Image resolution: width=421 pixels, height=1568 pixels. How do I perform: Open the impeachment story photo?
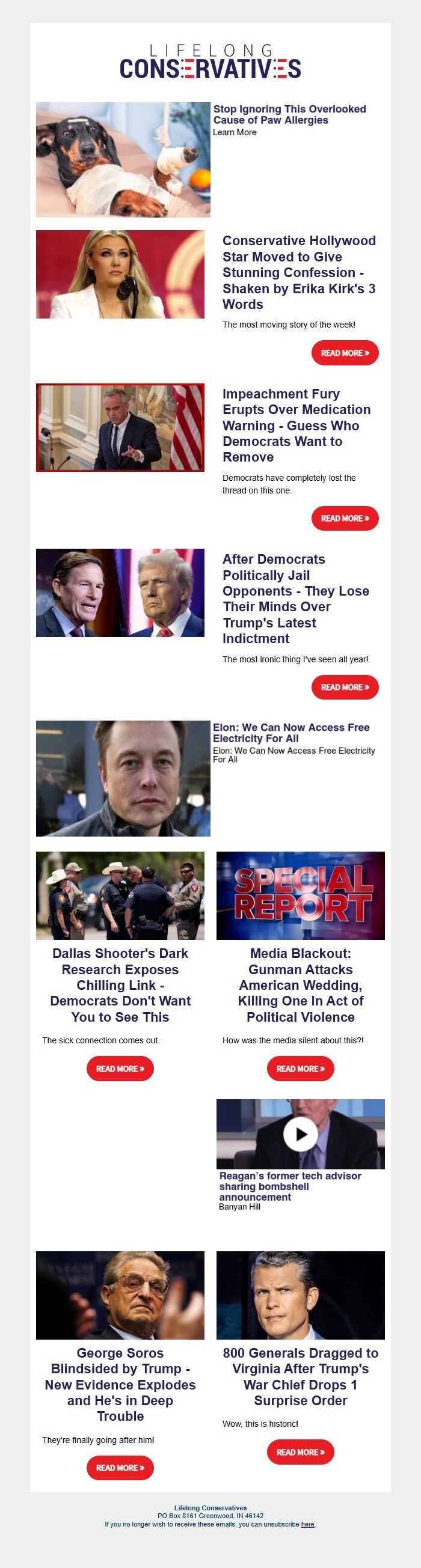[120, 427]
